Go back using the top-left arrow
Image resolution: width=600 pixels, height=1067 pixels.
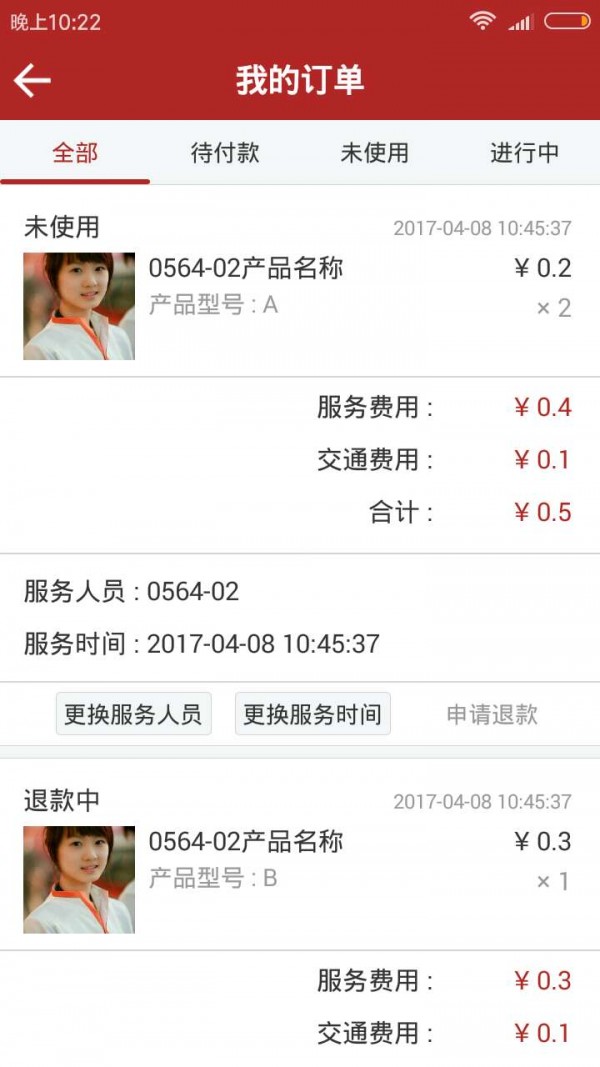[32, 81]
